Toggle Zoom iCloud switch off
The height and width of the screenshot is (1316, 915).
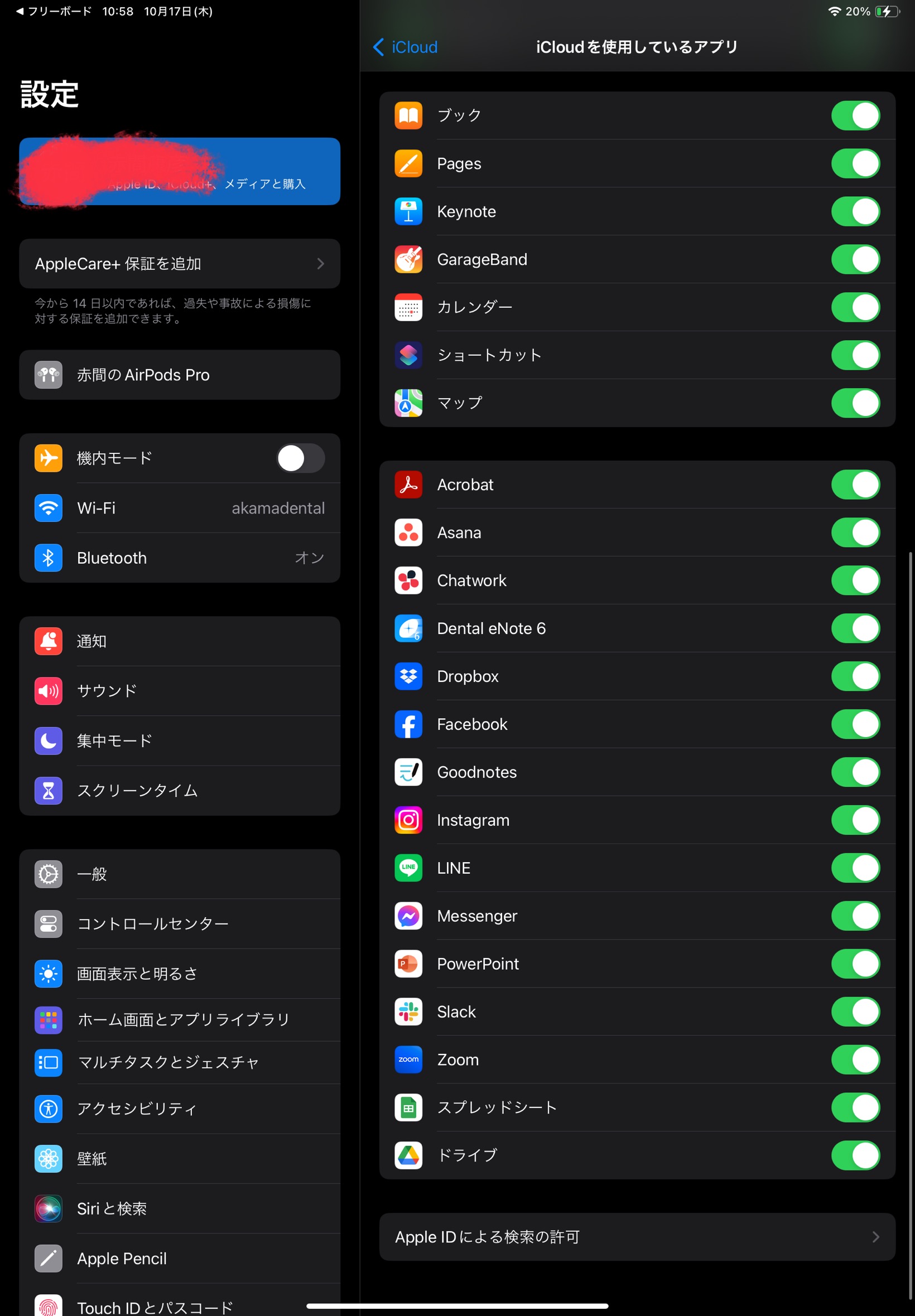click(x=855, y=1060)
